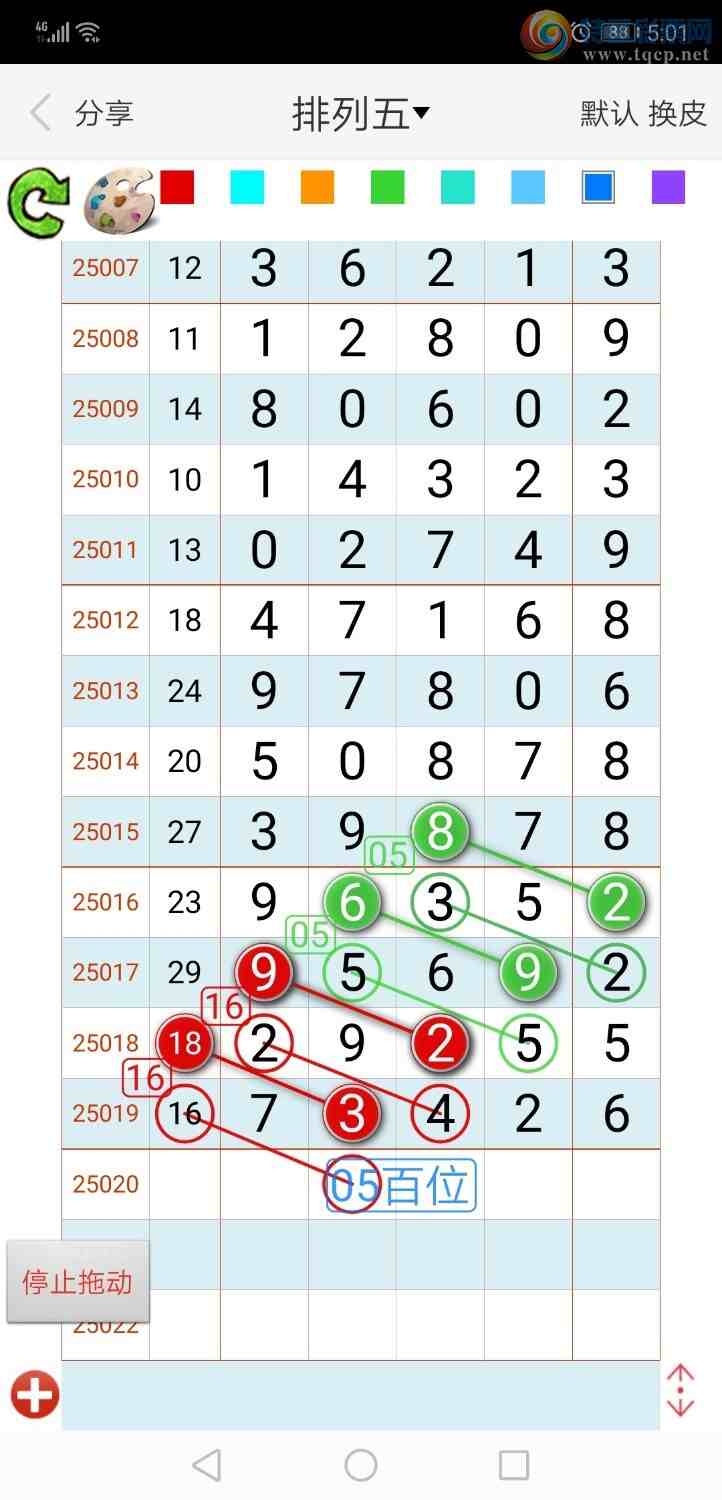
Task: Tap the red up-down arrows icon
Action: click(680, 1391)
